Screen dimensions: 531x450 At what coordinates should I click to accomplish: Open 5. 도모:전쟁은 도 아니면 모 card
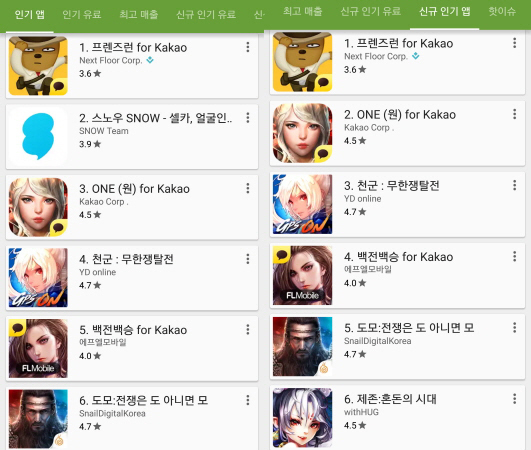397,347
